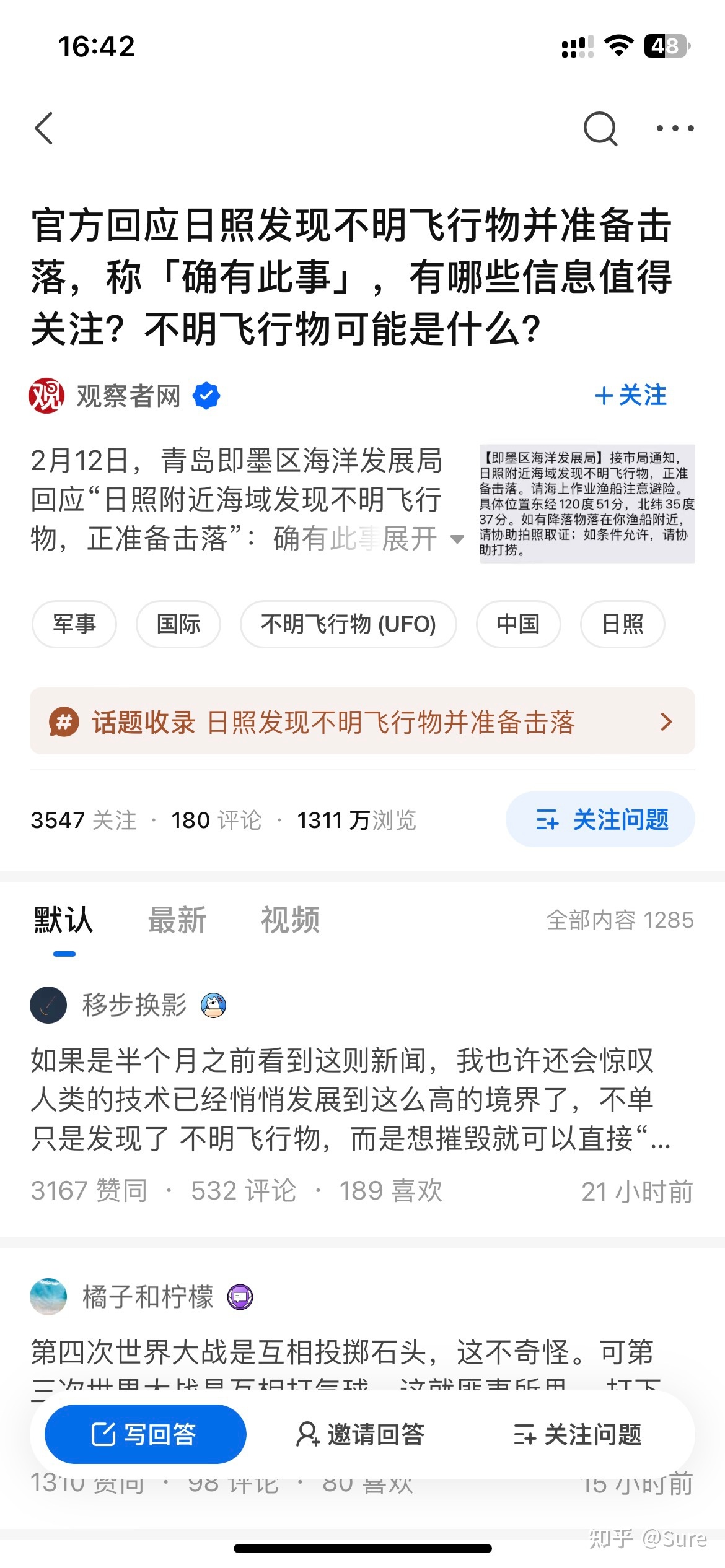The image size is (725, 1568).
Task: Open 观察者网 profile
Action: pos(128,396)
